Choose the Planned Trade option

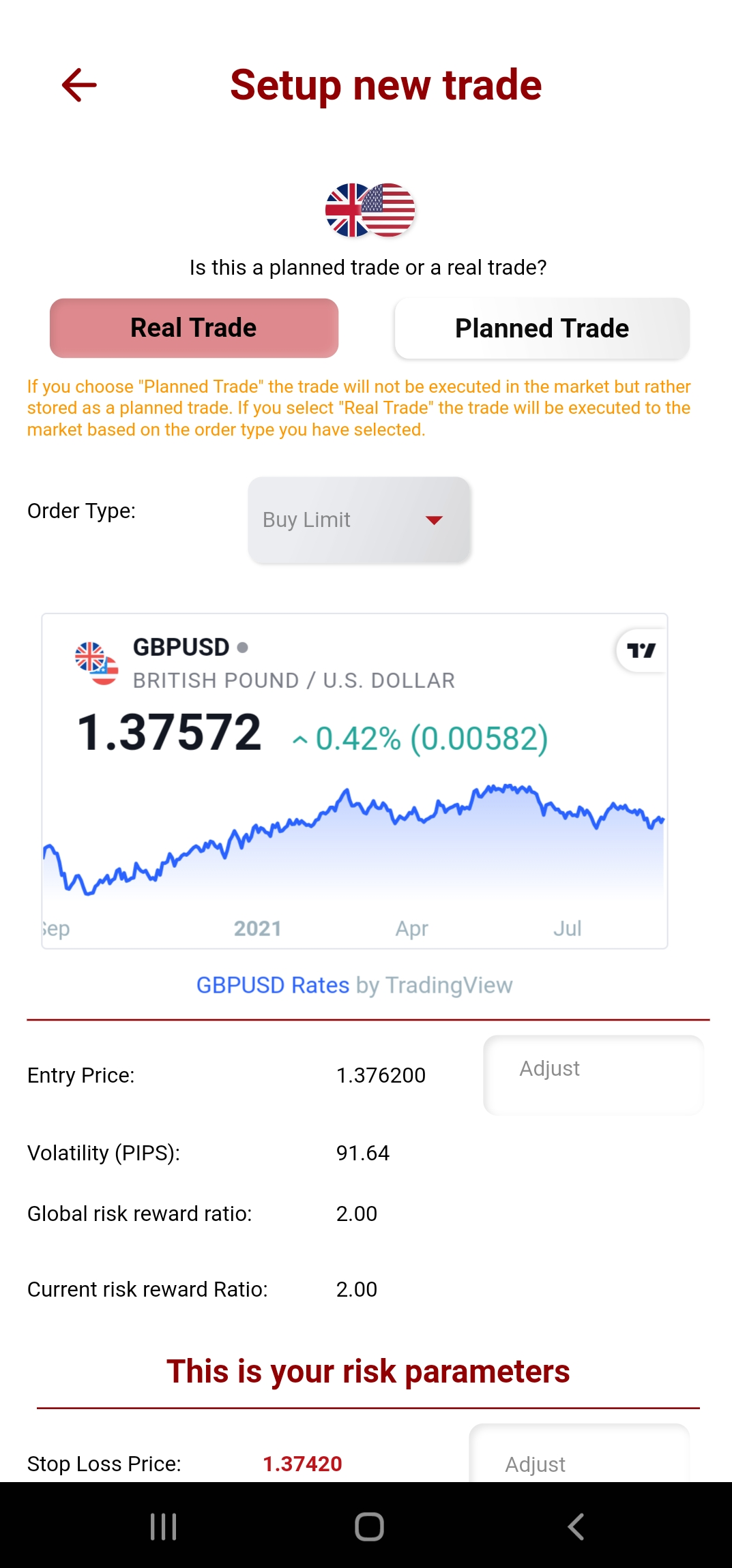tap(542, 328)
